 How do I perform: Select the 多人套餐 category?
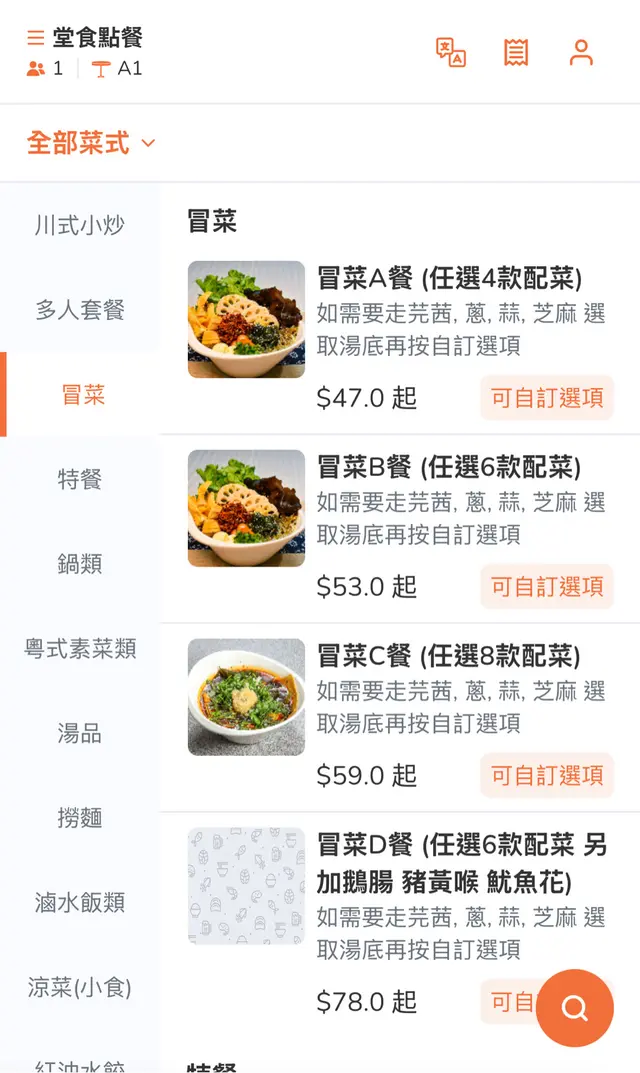click(x=80, y=310)
